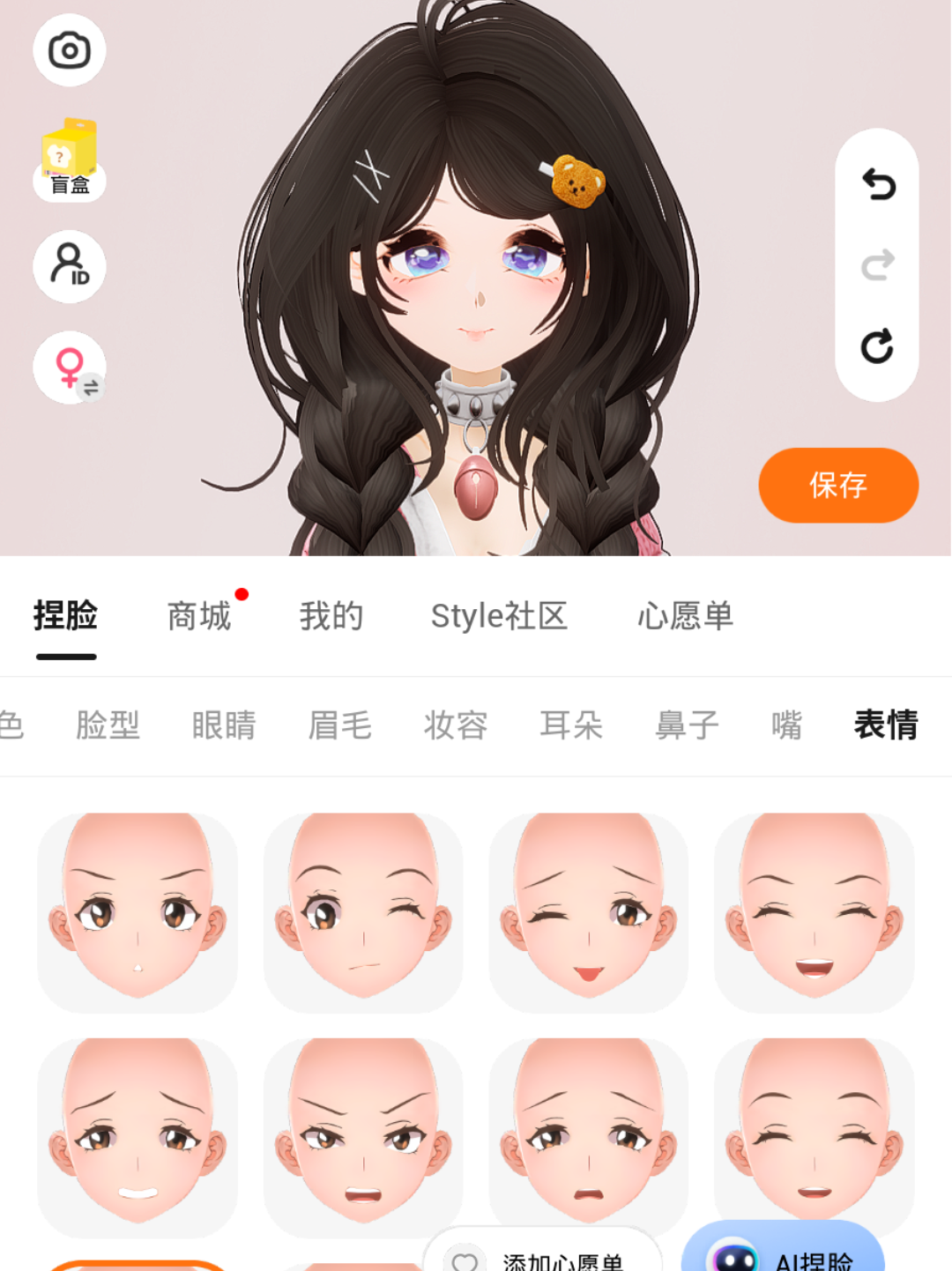
Task: Switch to the 商城 tab
Action: (x=199, y=616)
